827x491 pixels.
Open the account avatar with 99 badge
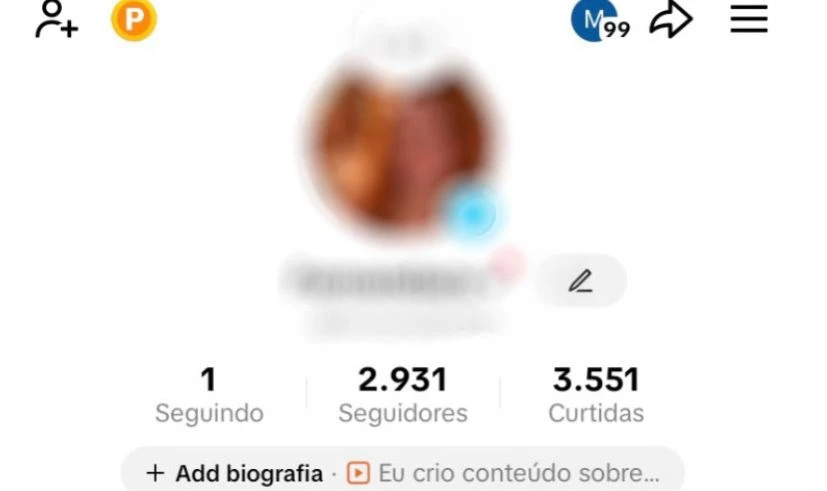[599, 20]
